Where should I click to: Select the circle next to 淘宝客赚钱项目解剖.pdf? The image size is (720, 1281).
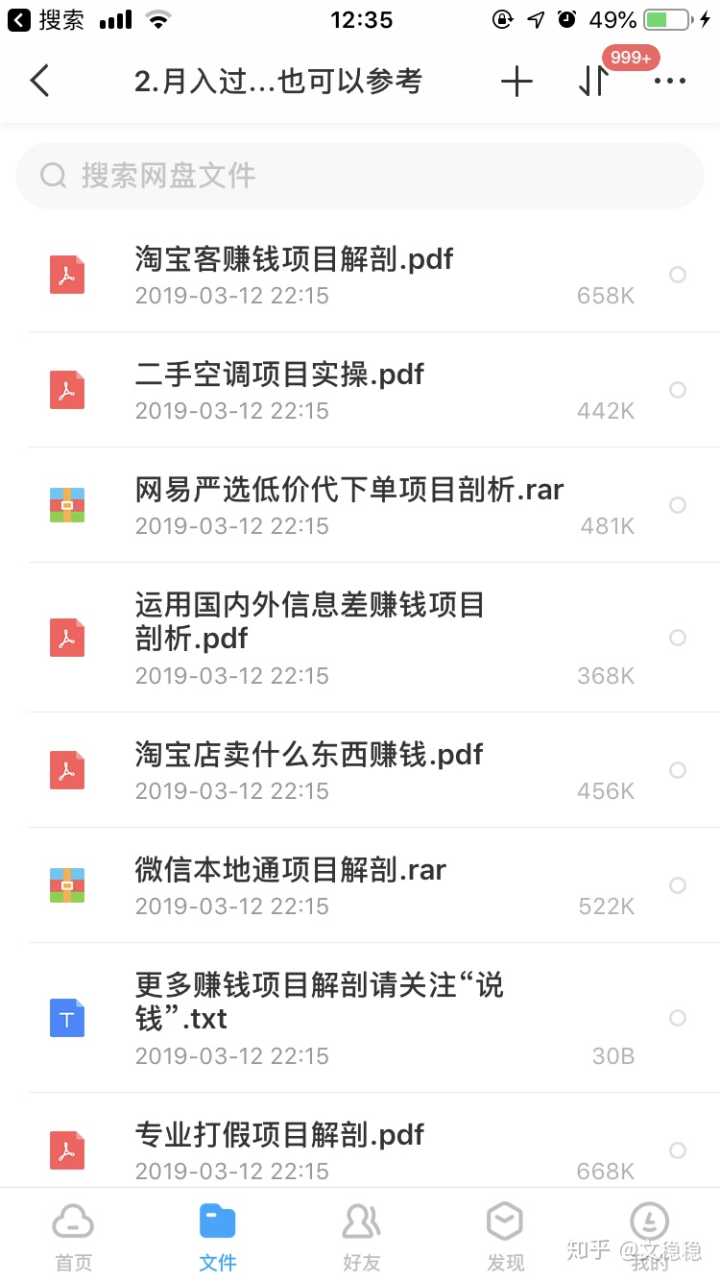pyautogui.click(x=678, y=274)
